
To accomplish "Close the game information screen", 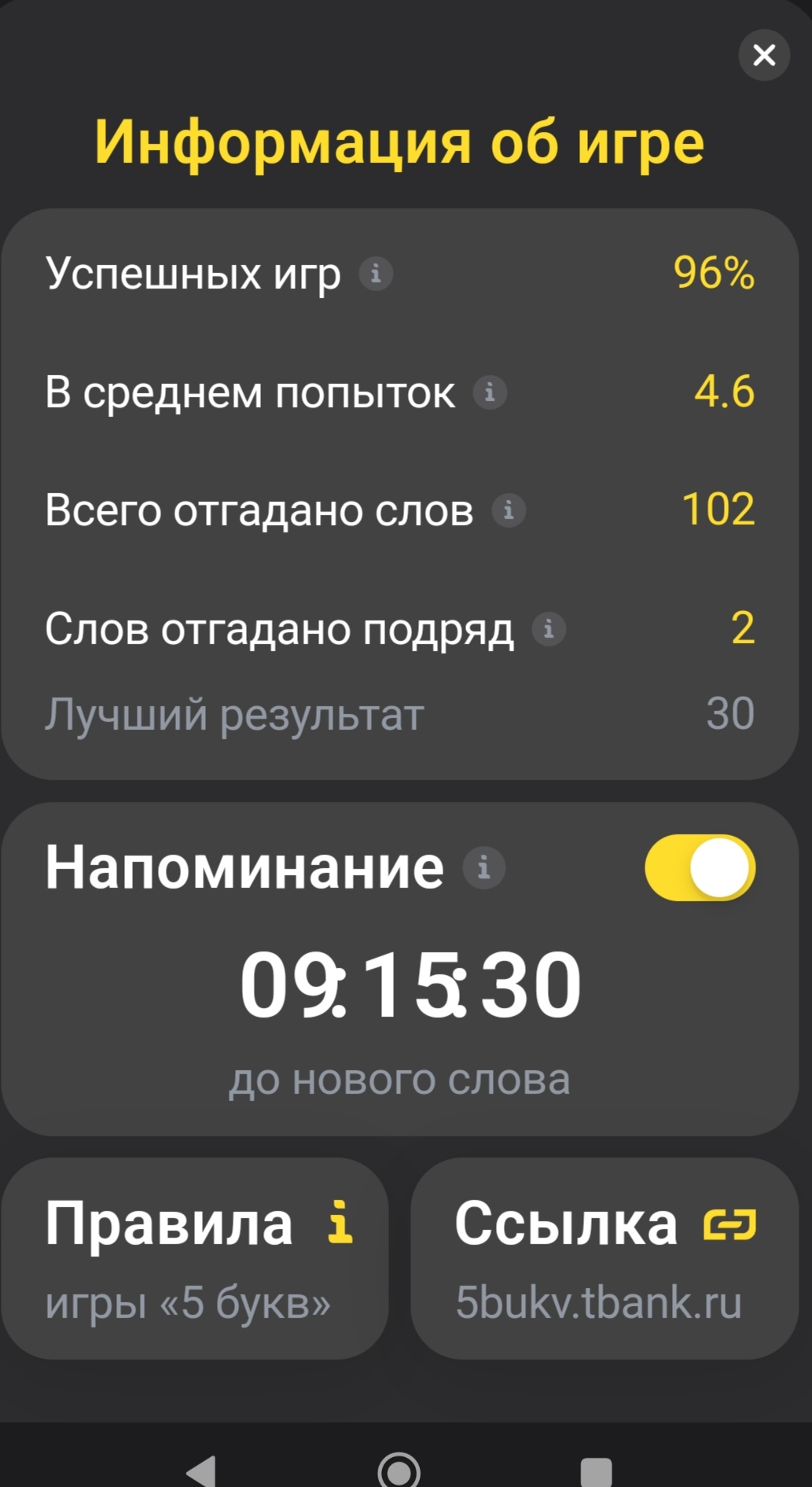I will [764, 55].
